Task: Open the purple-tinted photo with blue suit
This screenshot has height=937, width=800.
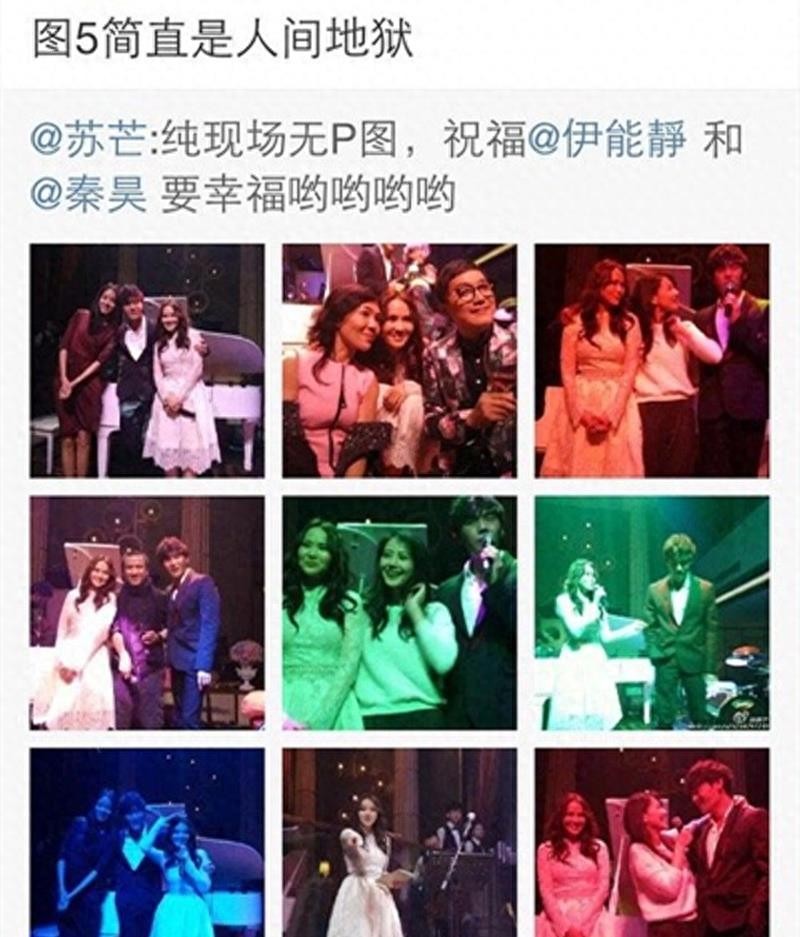Action: coord(147,612)
